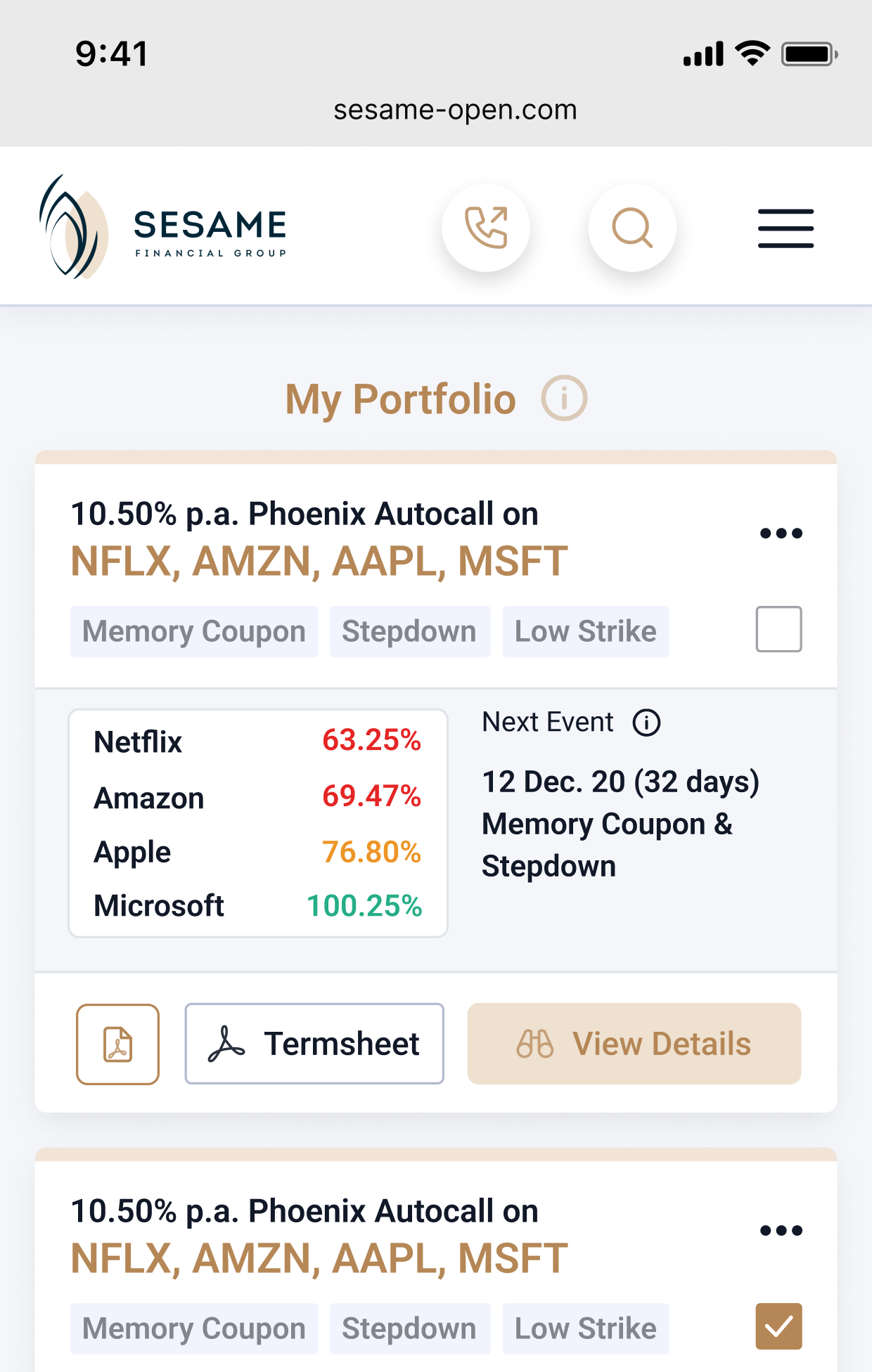
Task: Click the info icon next to Next Event
Action: 647,723
